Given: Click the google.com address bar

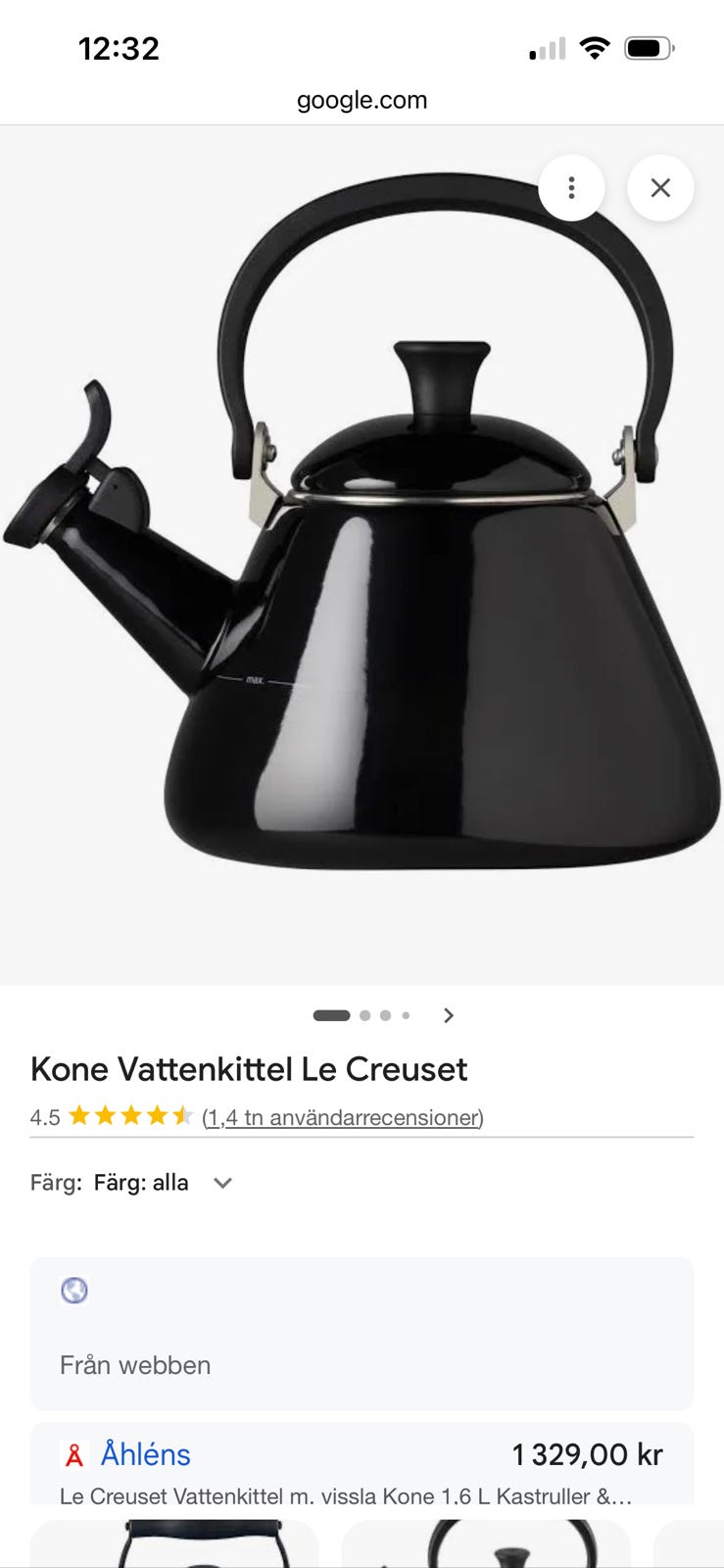Looking at the screenshot, I should [362, 99].
